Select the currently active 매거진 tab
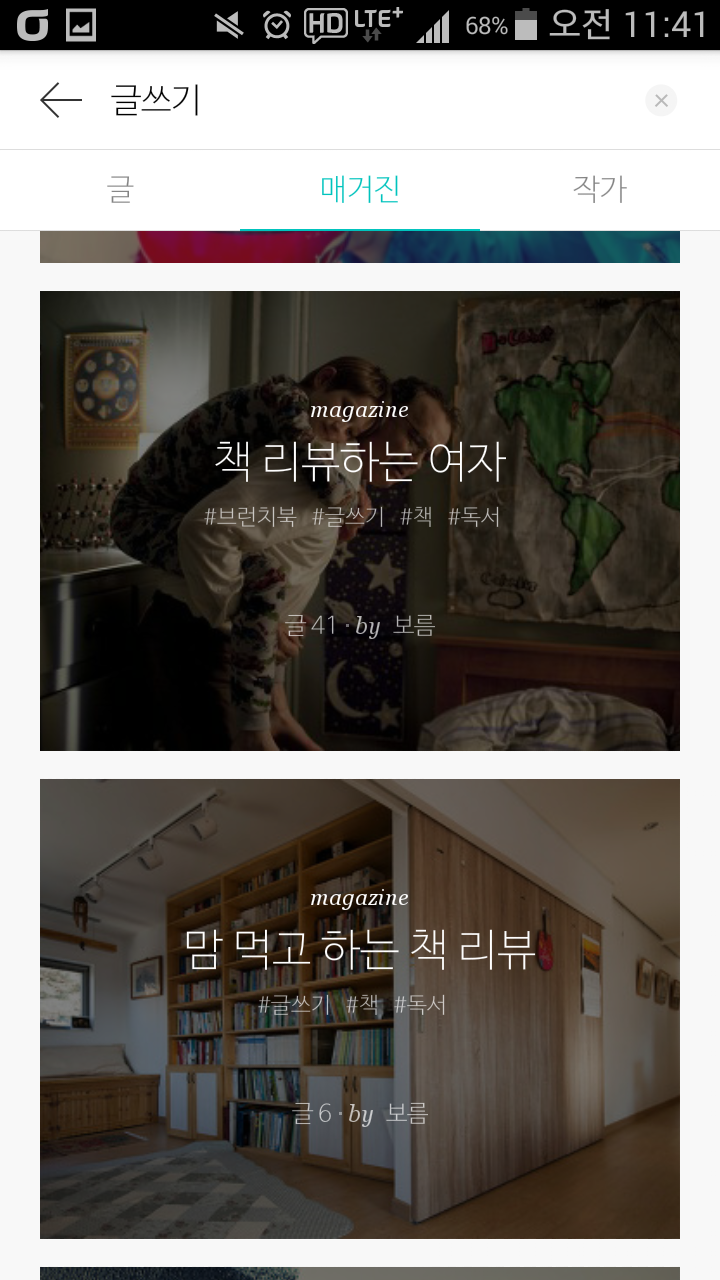The height and width of the screenshot is (1280, 720). click(x=359, y=190)
